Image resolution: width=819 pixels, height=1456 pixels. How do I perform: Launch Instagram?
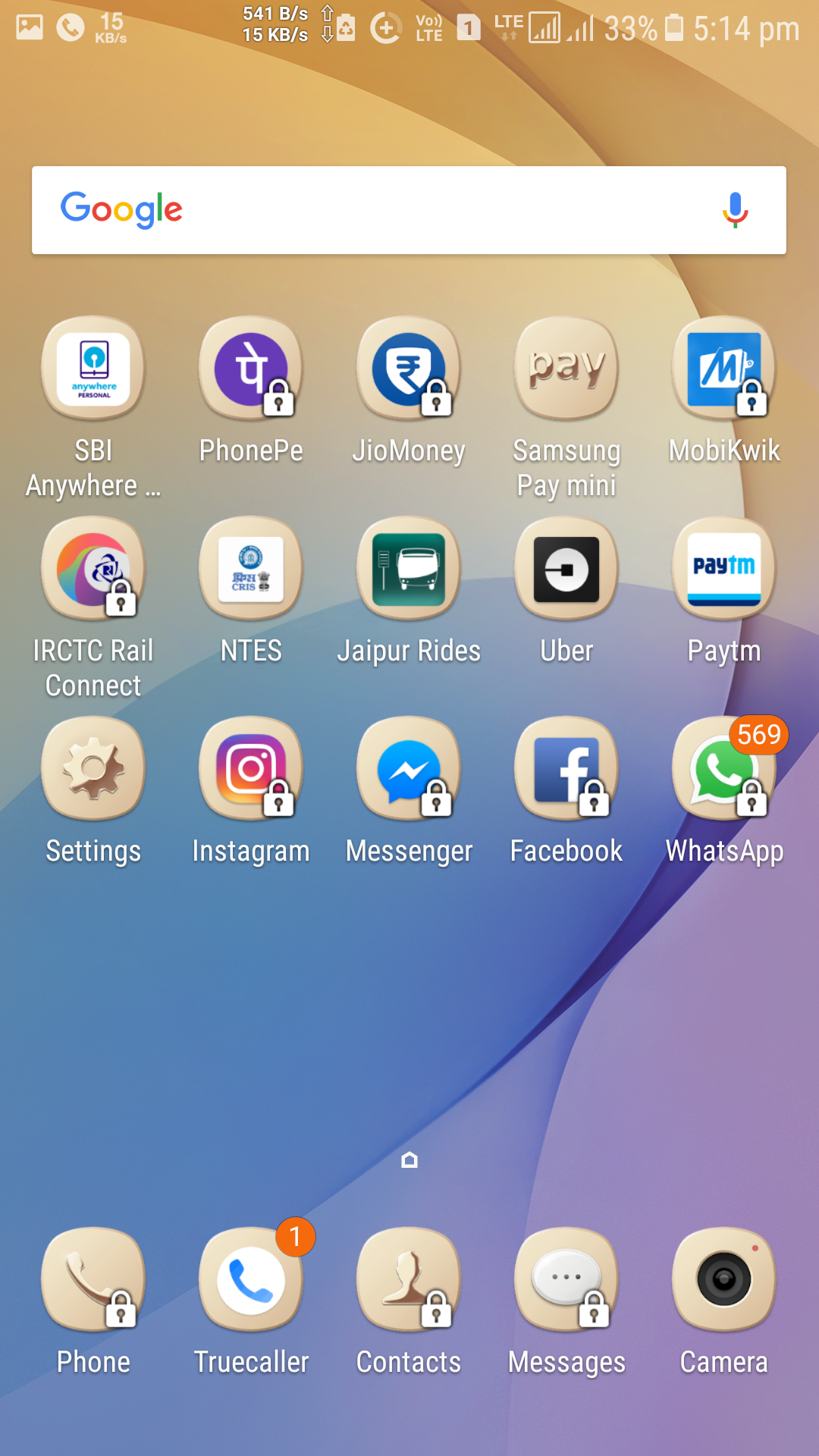(251, 770)
